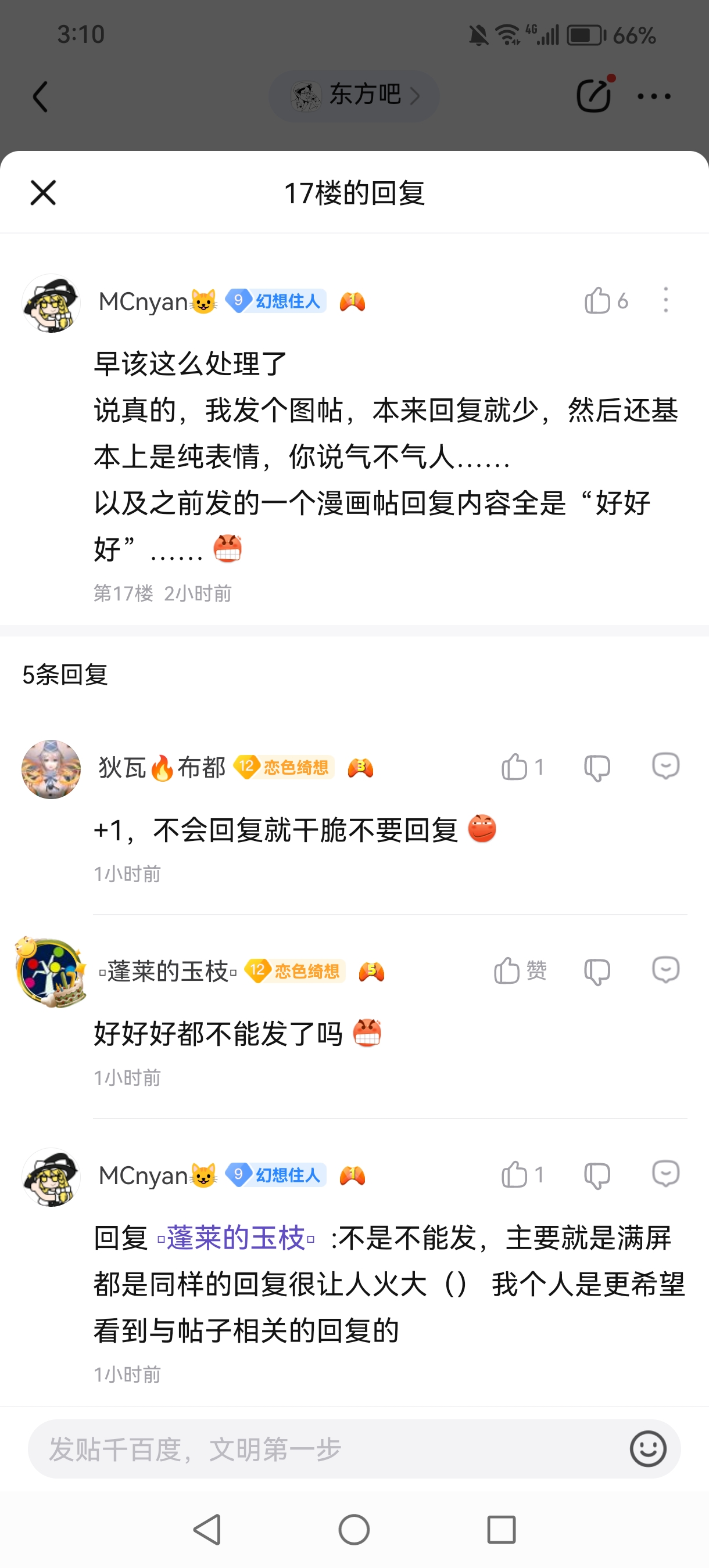Like 蓬莱的玉枝's reply
Screen dimensions: 709x1568
point(507,970)
